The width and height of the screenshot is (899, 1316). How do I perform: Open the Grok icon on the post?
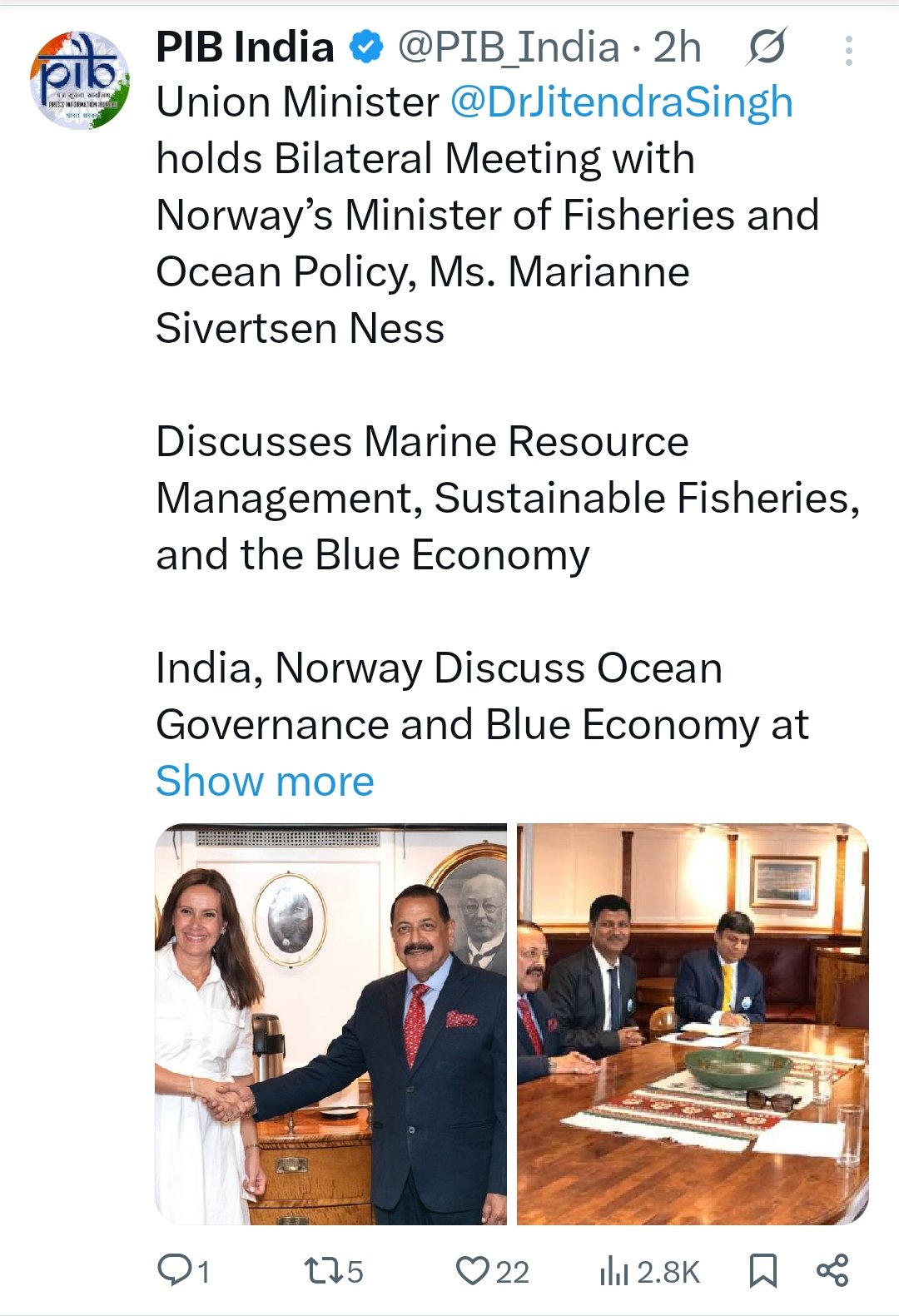[766, 48]
